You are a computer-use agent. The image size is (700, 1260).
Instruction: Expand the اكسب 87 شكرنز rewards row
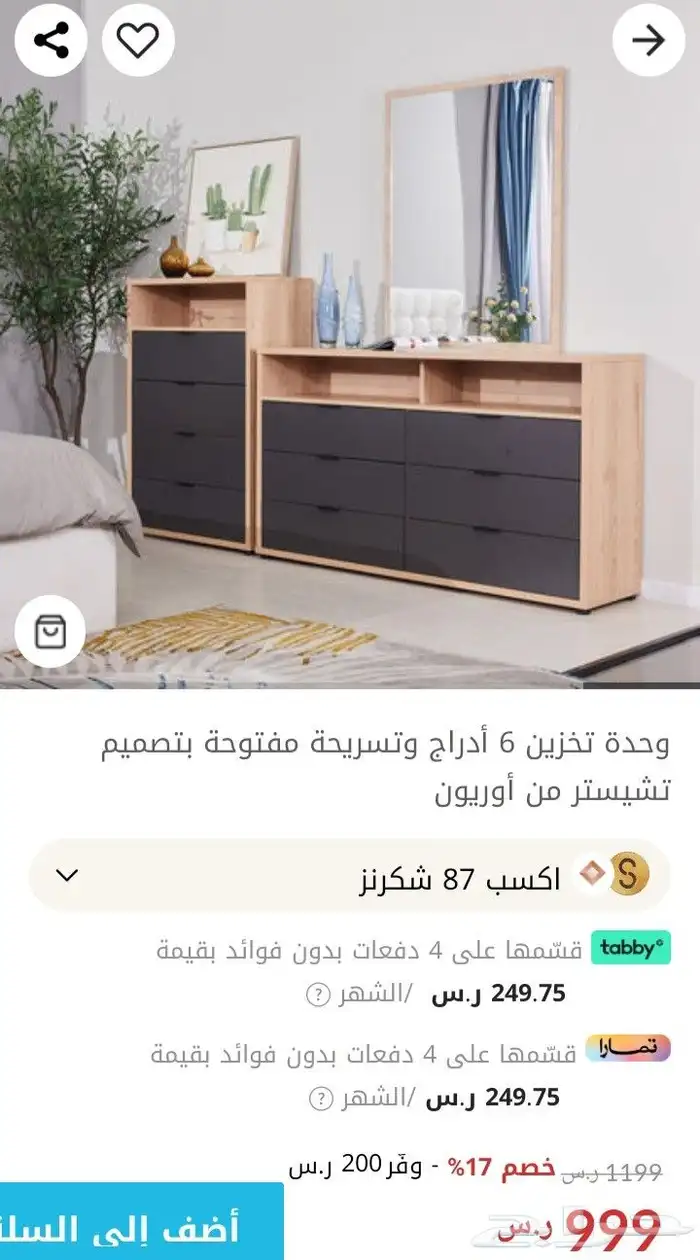67,876
